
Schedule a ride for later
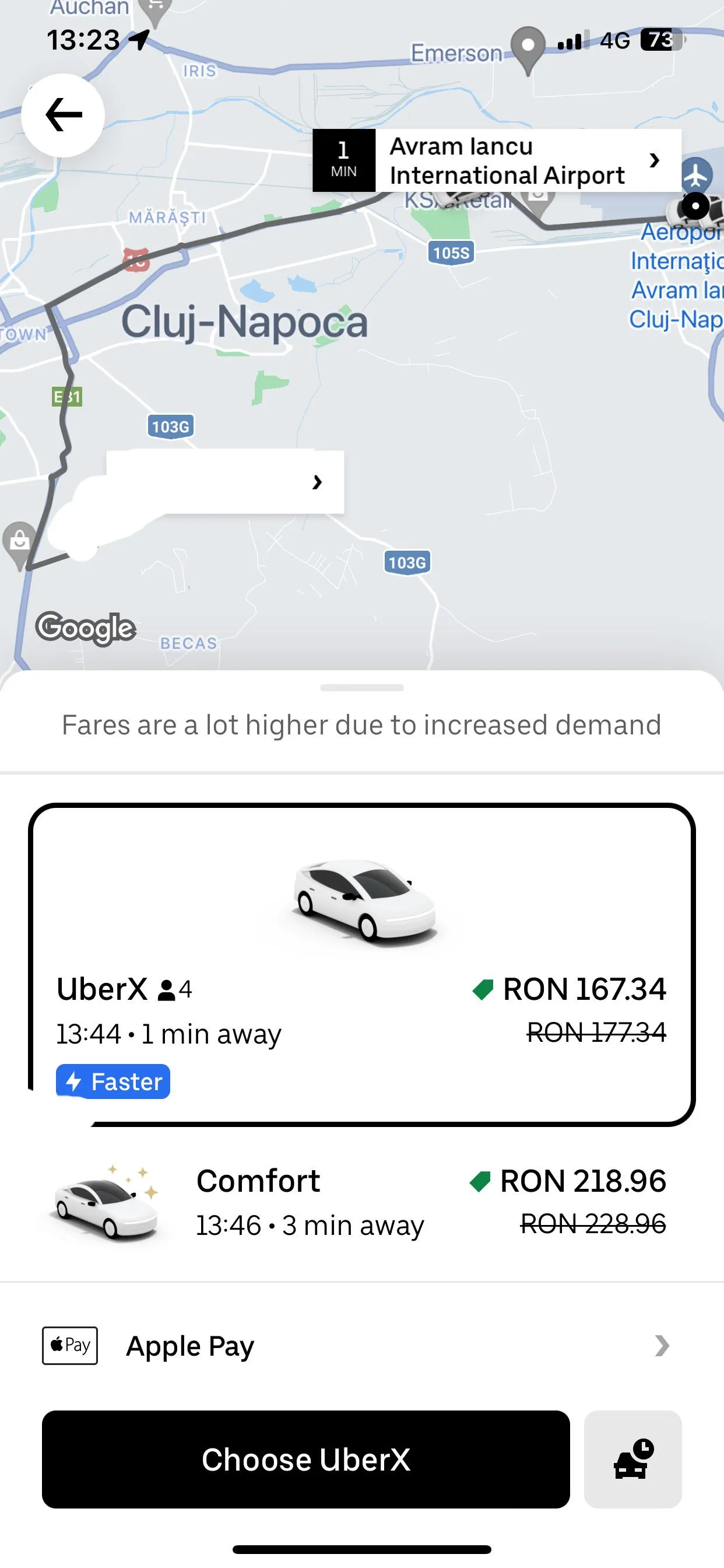pyautogui.click(x=632, y=1459)
